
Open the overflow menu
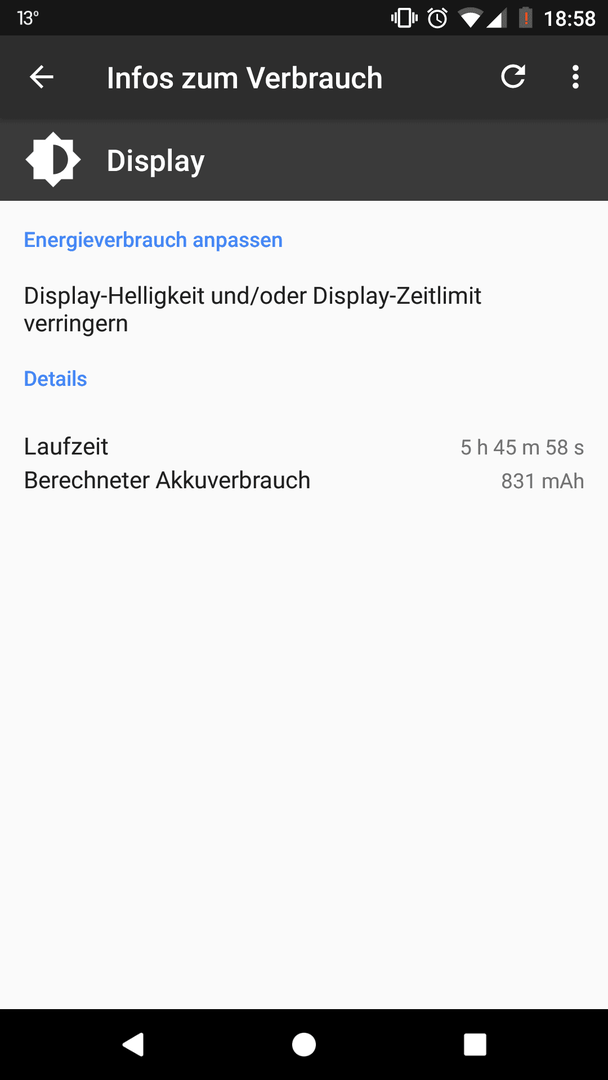(576, 77)
